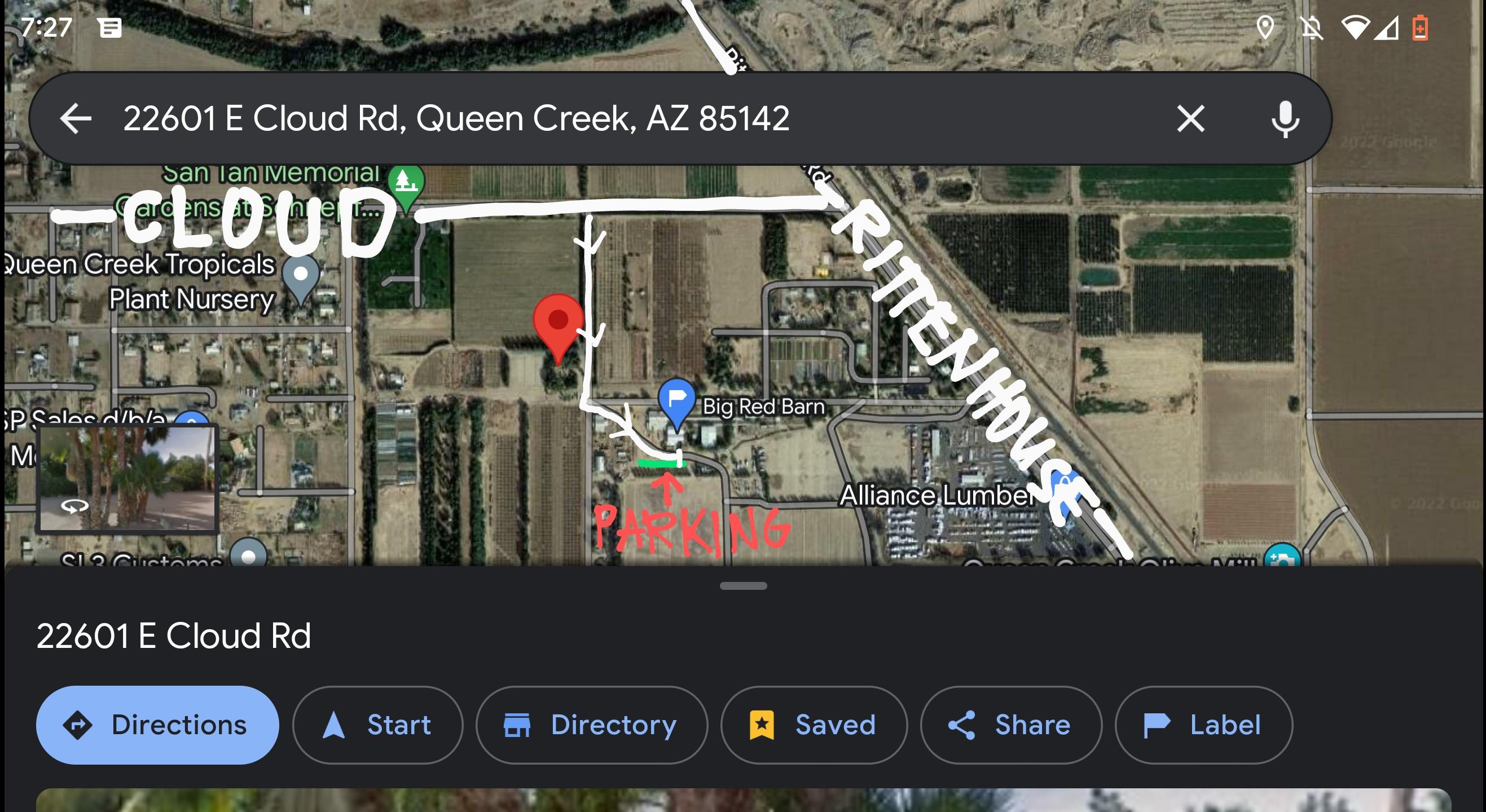Tap Start to begin navigation
Viewport: 1486px width, 812px height.
tap(377, 725)
